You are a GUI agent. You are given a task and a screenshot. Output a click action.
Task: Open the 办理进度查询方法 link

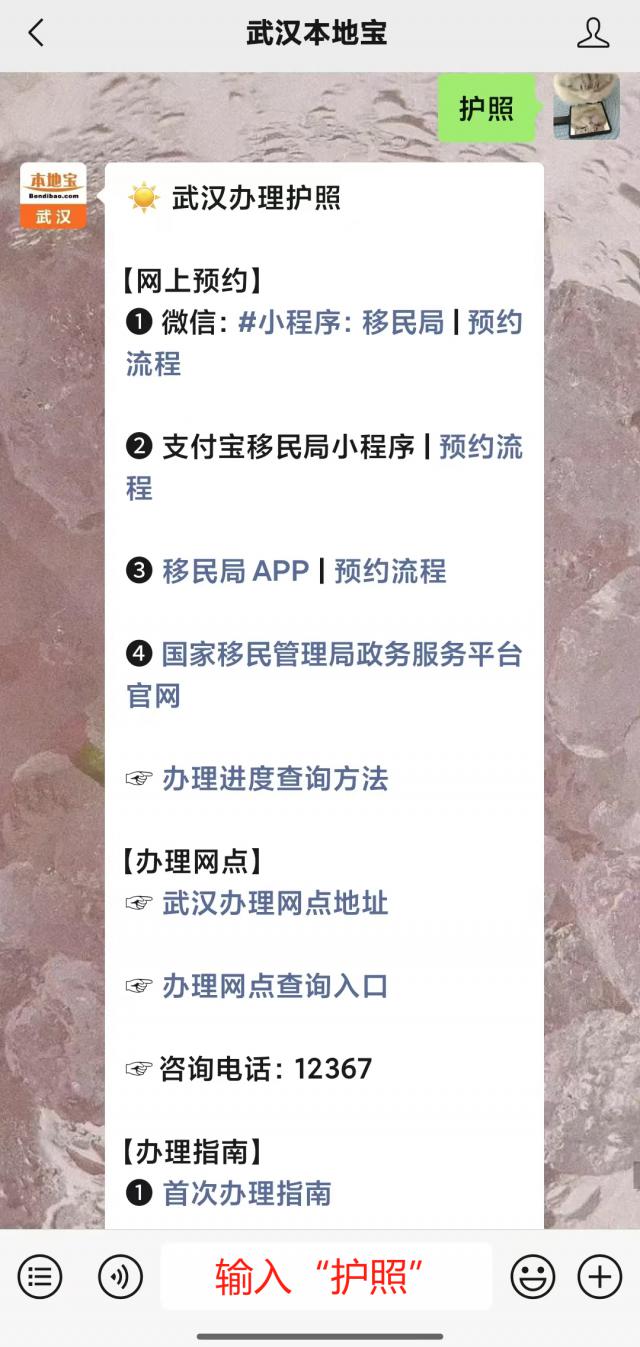click(275, 779)
